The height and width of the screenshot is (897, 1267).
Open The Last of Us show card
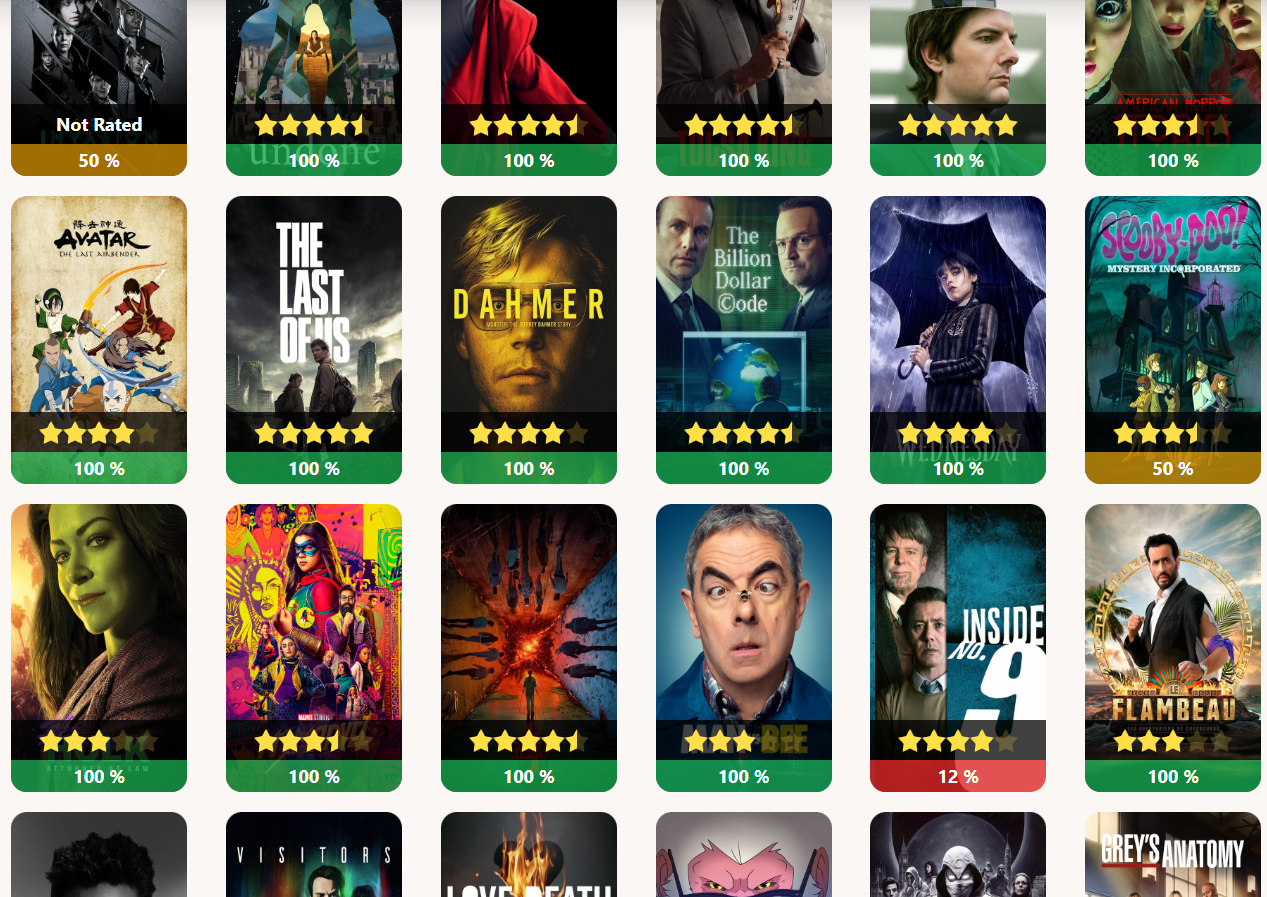[313, 310]
